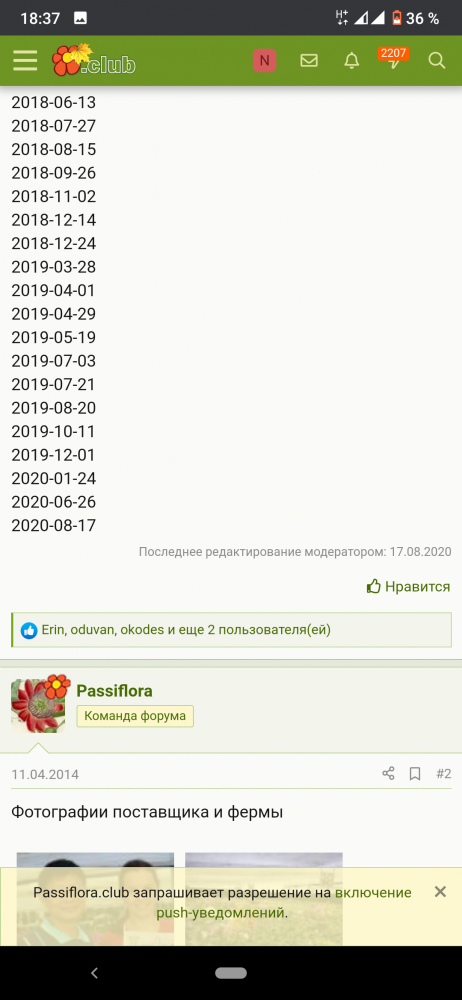Open the notifications bell
The width and height of the screenshot is (462, 1000).
coord(352,61)
